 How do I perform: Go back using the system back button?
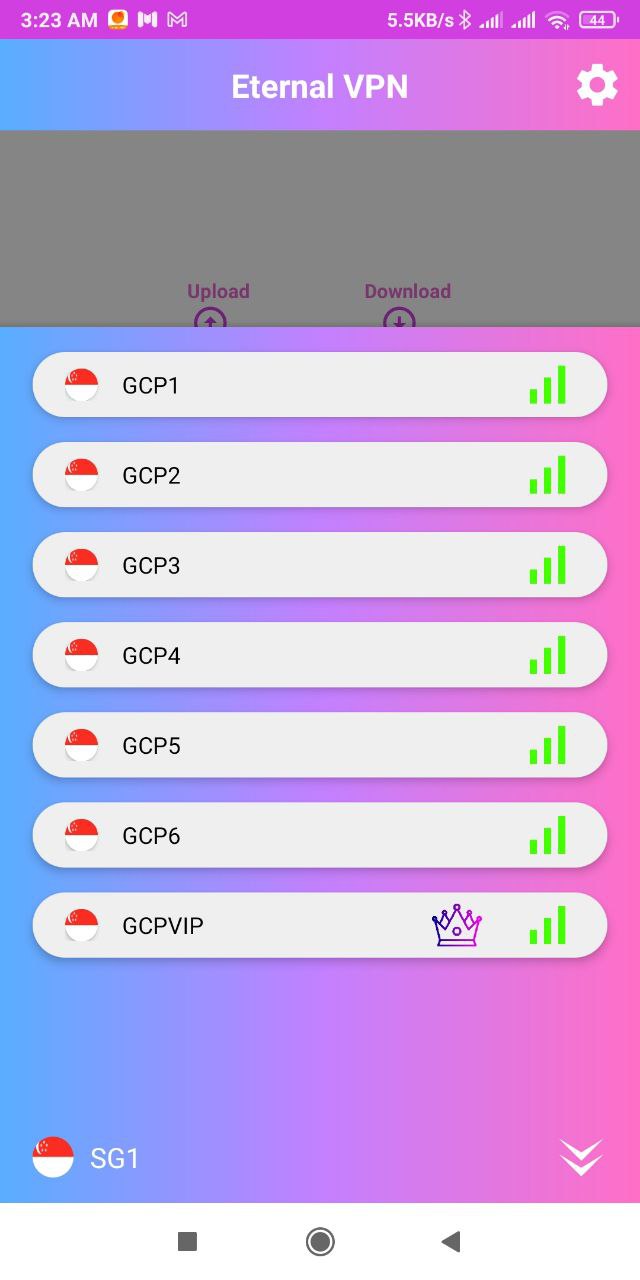[x=451, y=1242]
